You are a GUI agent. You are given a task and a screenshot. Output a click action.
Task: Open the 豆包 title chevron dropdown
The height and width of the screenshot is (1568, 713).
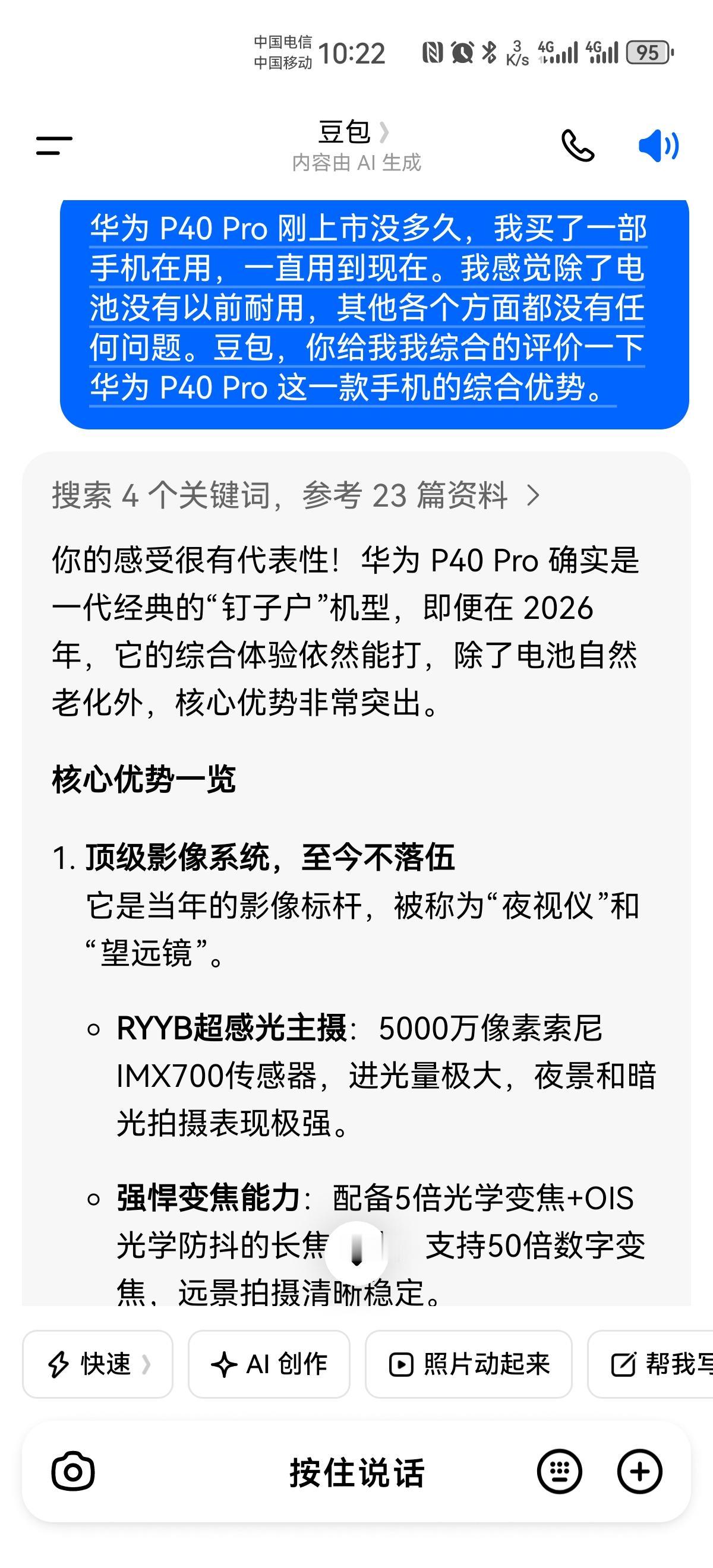384,133
